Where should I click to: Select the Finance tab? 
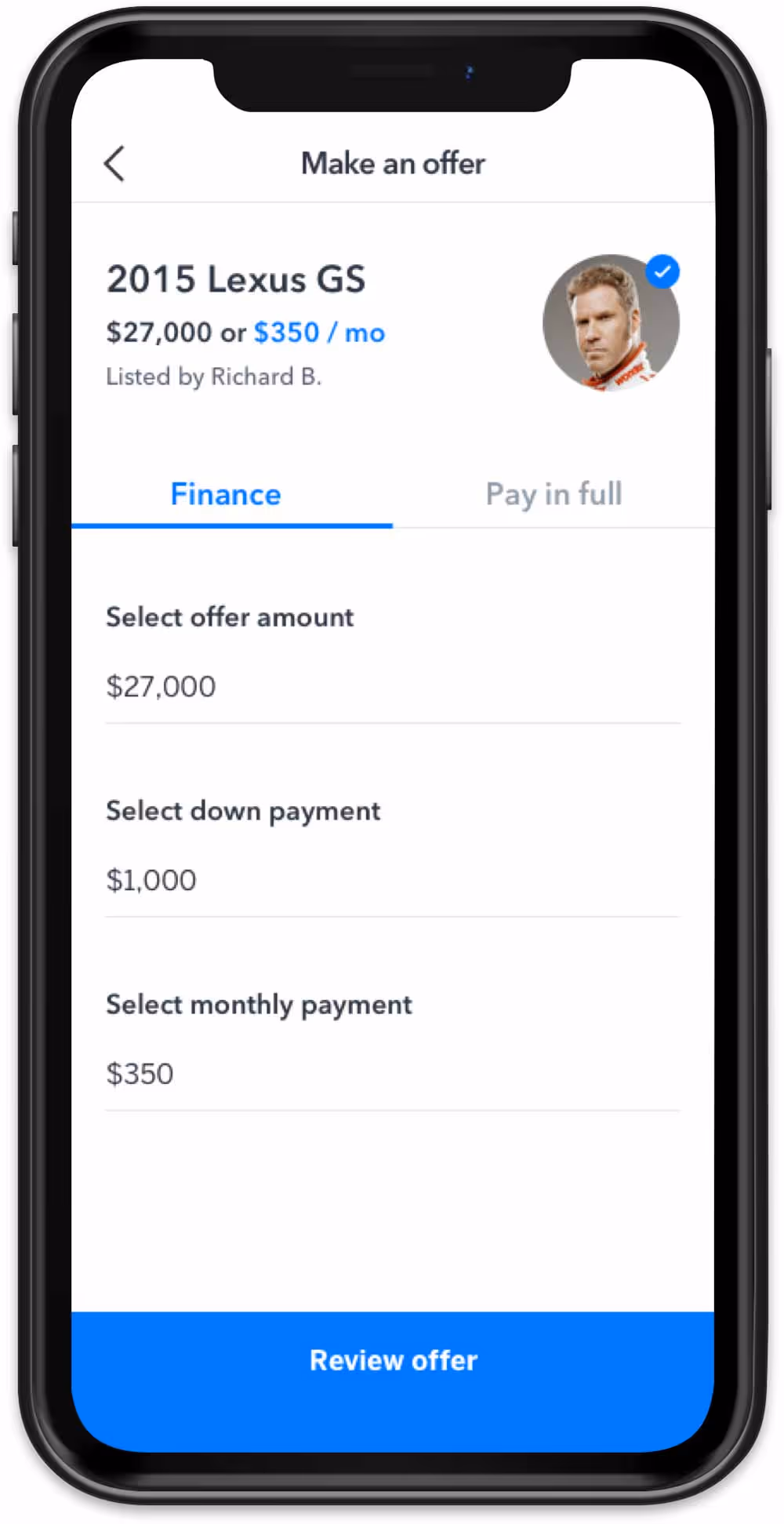pos(226,494)
